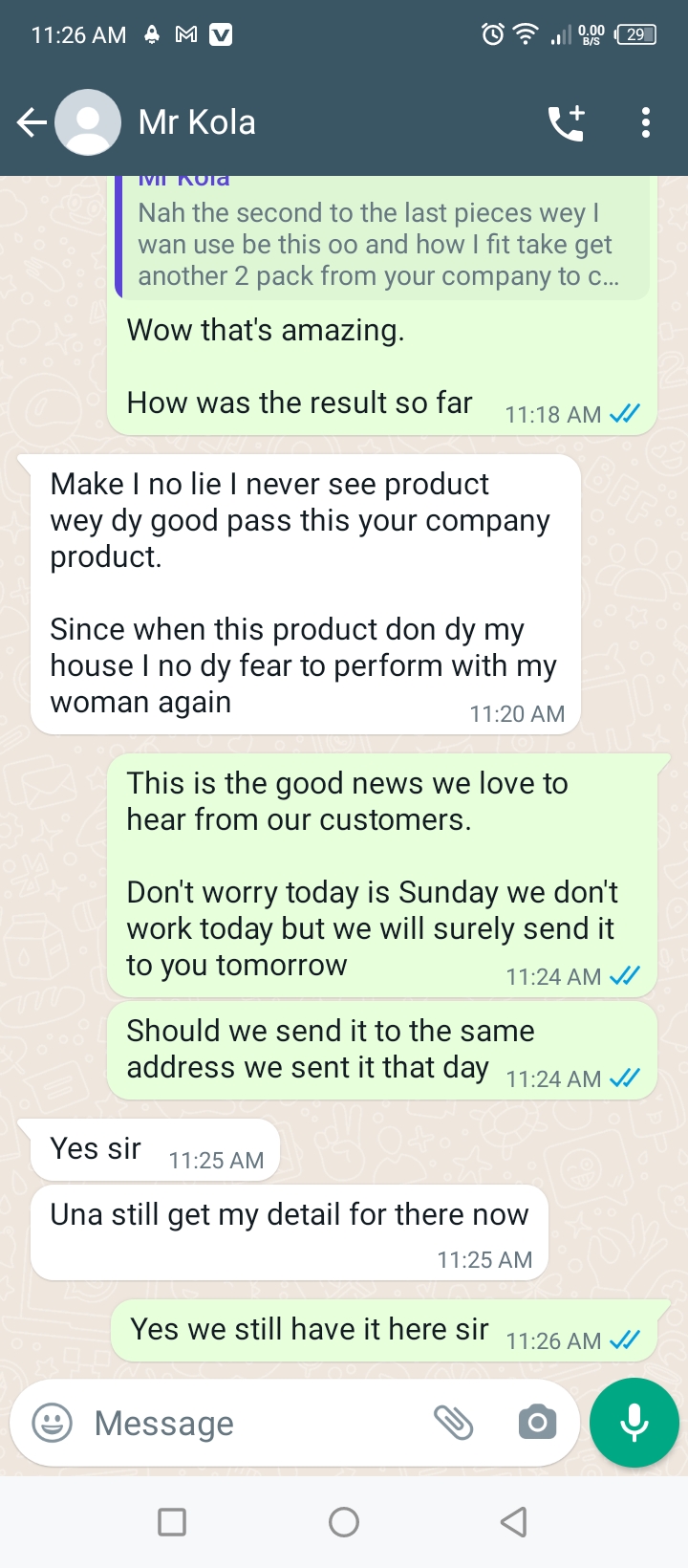This screenshot has width=688, height=1568.
Task: Start a call with Mr Kola
Action: click(x=566, y=122)
